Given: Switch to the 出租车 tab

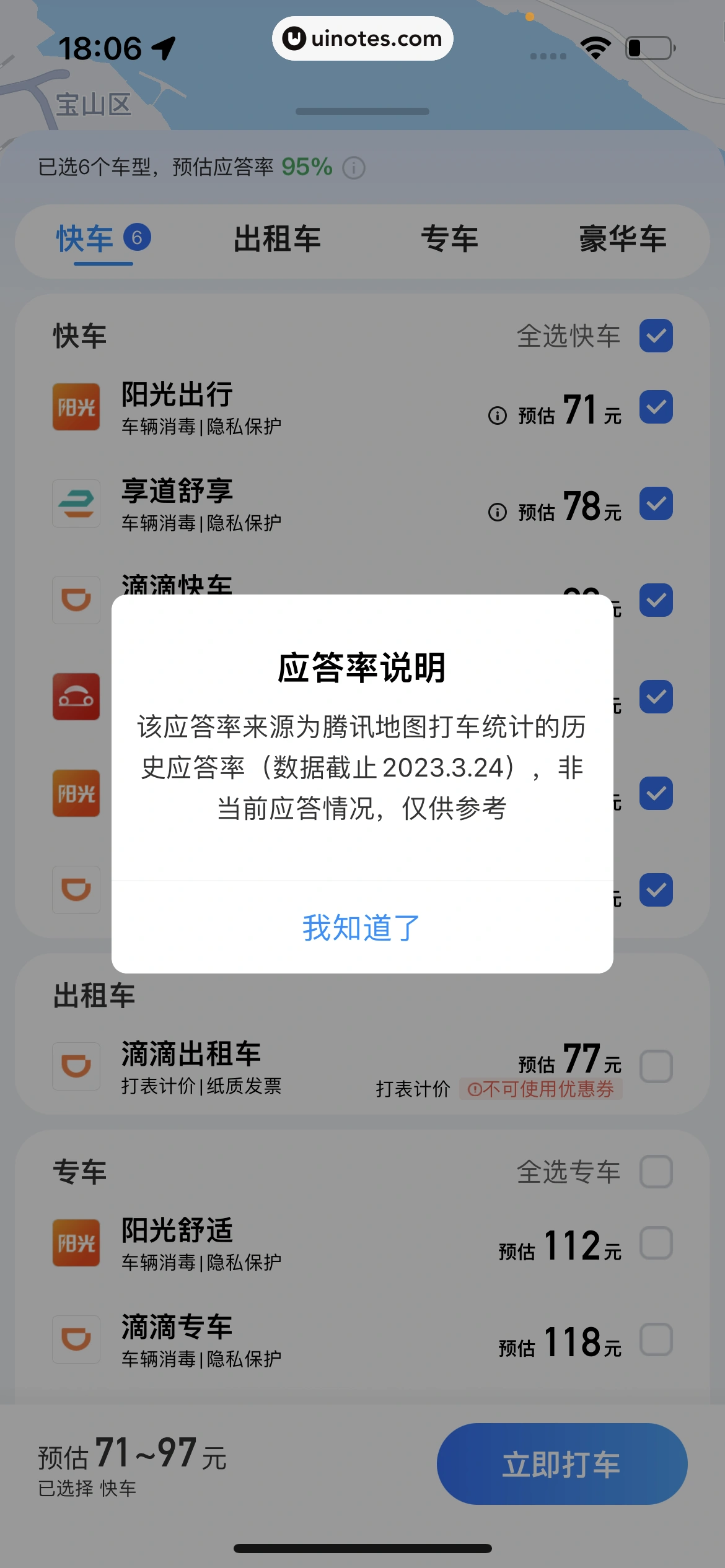Looking at the screenshot, I should pos(277,239).
